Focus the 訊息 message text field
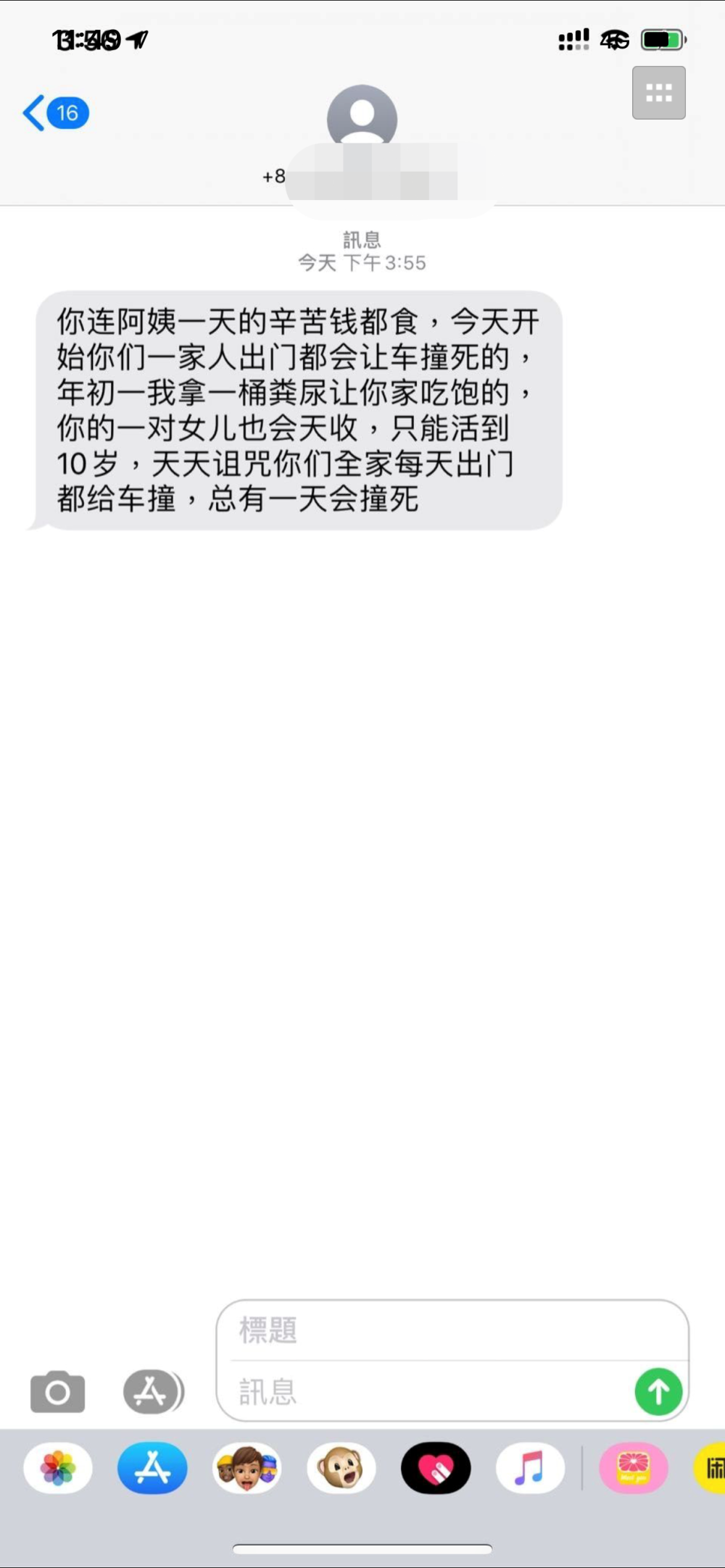725x1568 pixels. (428, 1392)
